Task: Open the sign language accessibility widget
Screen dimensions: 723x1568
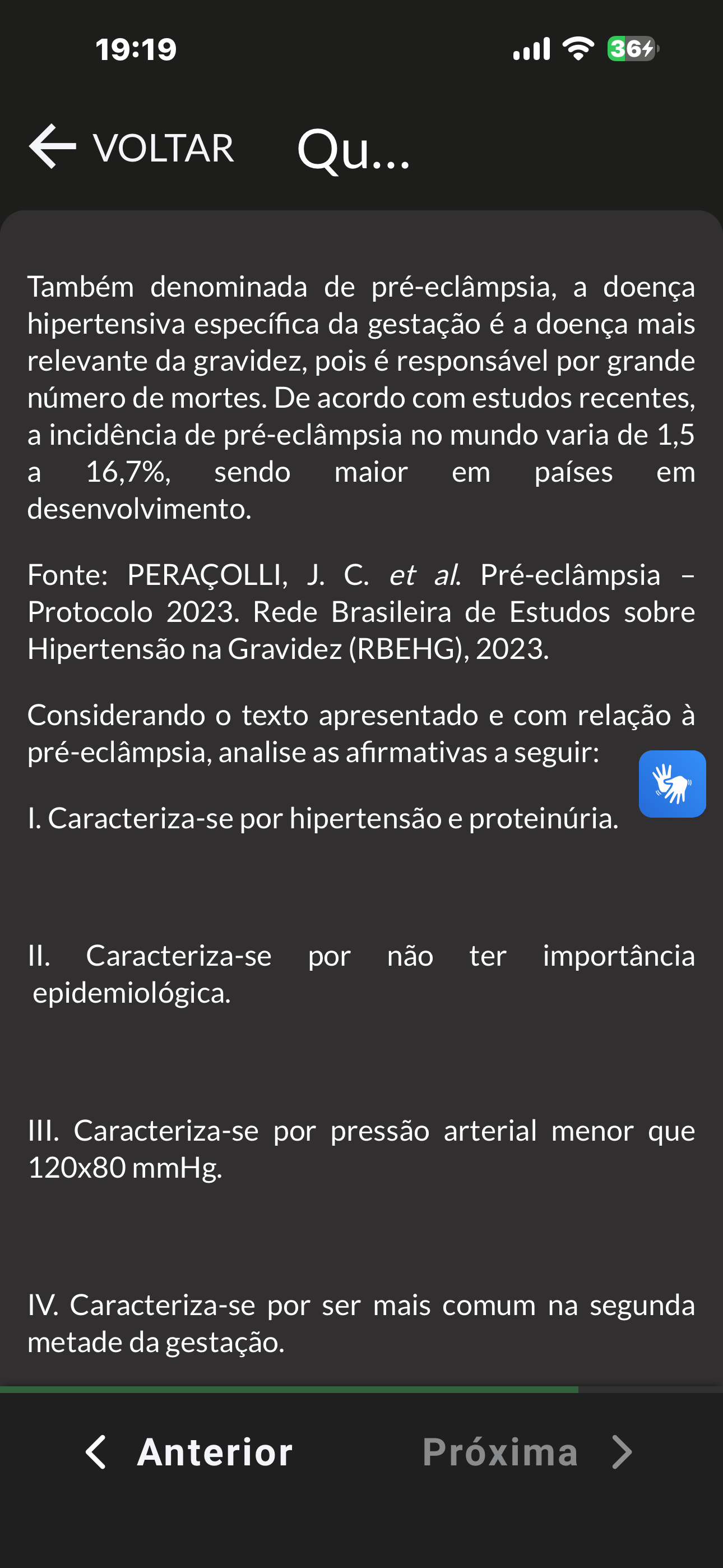Action: point(672,783)
